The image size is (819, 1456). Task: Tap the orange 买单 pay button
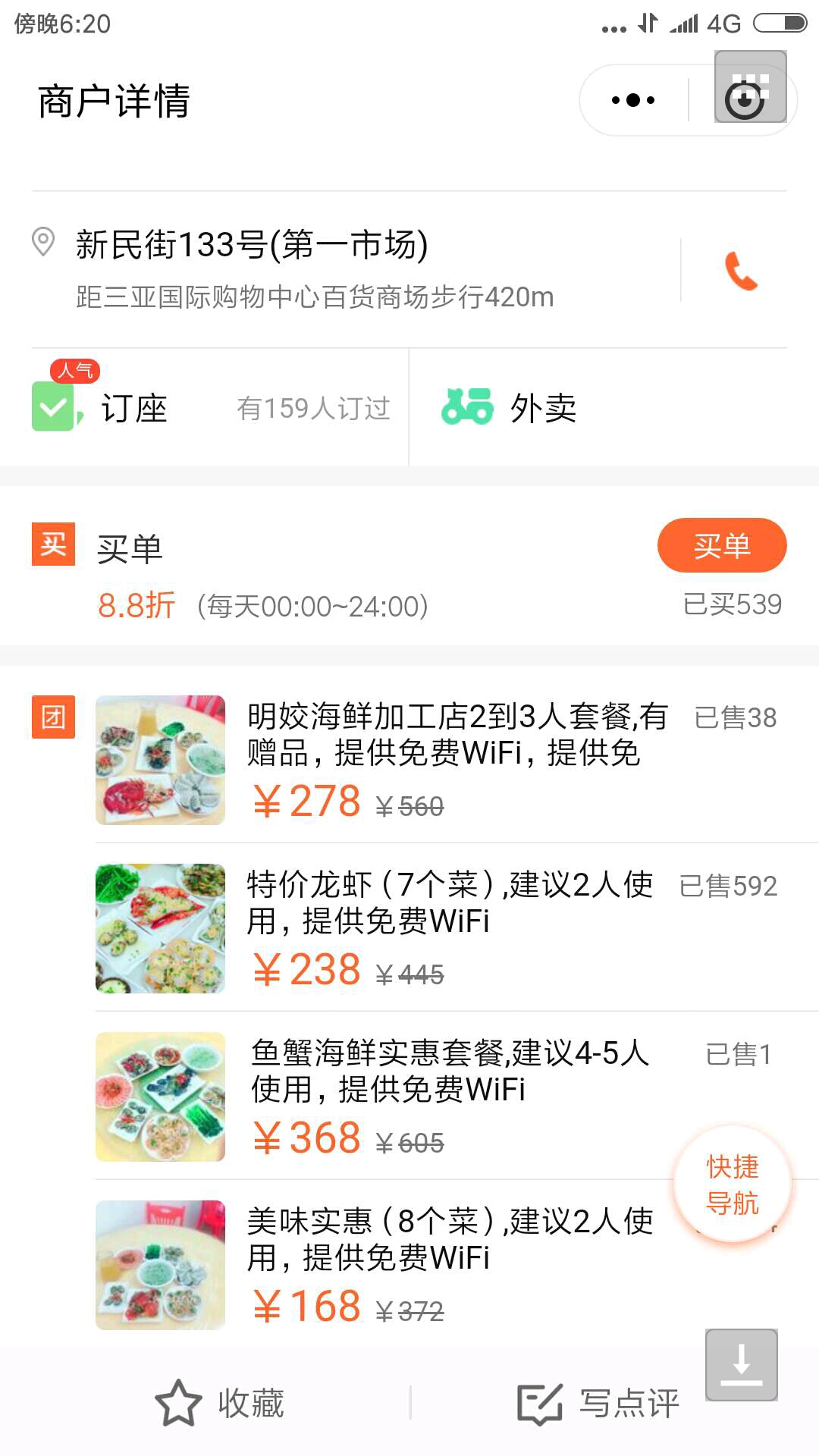click(x=721, y=546)
